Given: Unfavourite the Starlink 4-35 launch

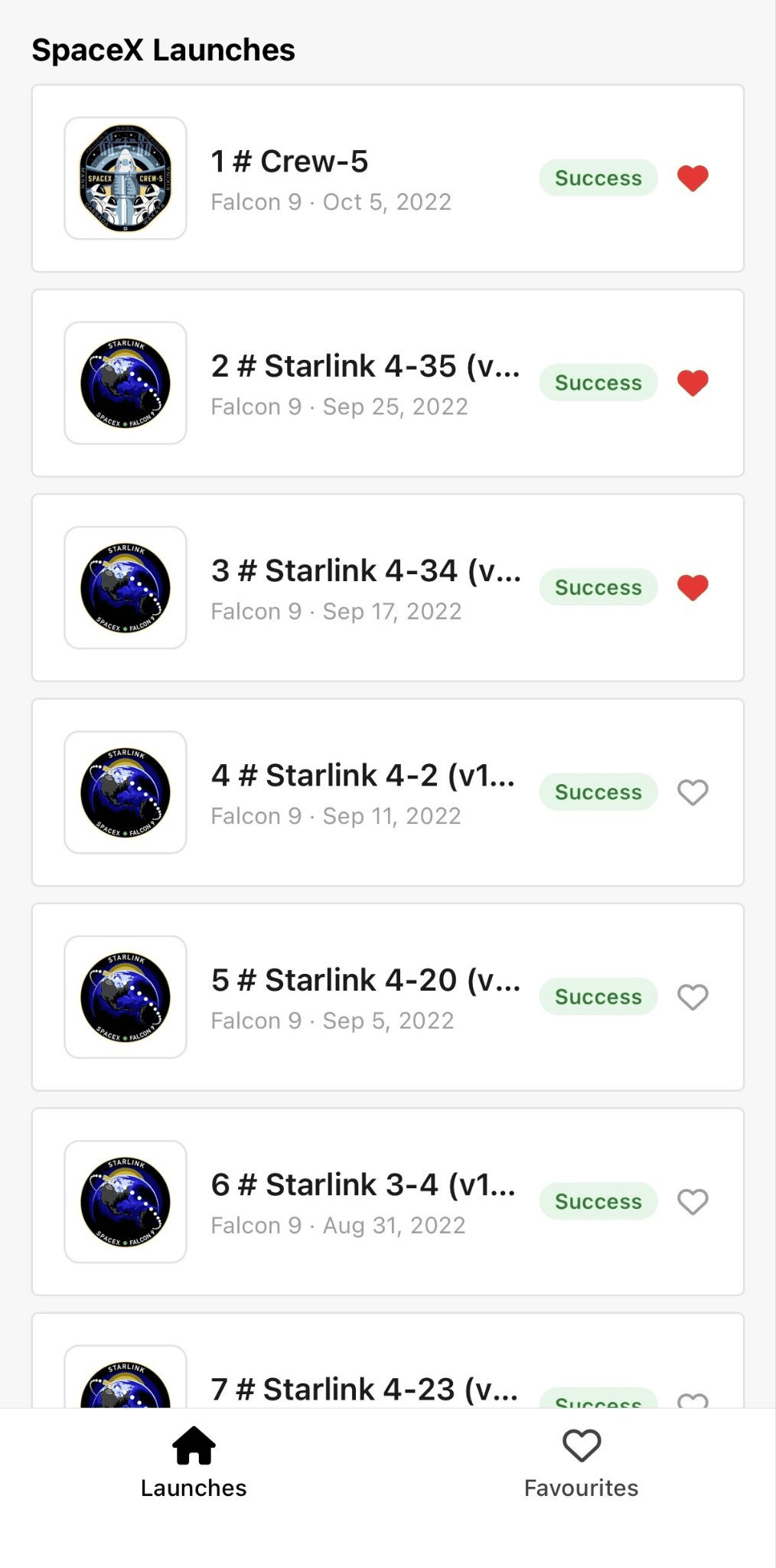Looking at the screenshot, I should click(693, 383).
